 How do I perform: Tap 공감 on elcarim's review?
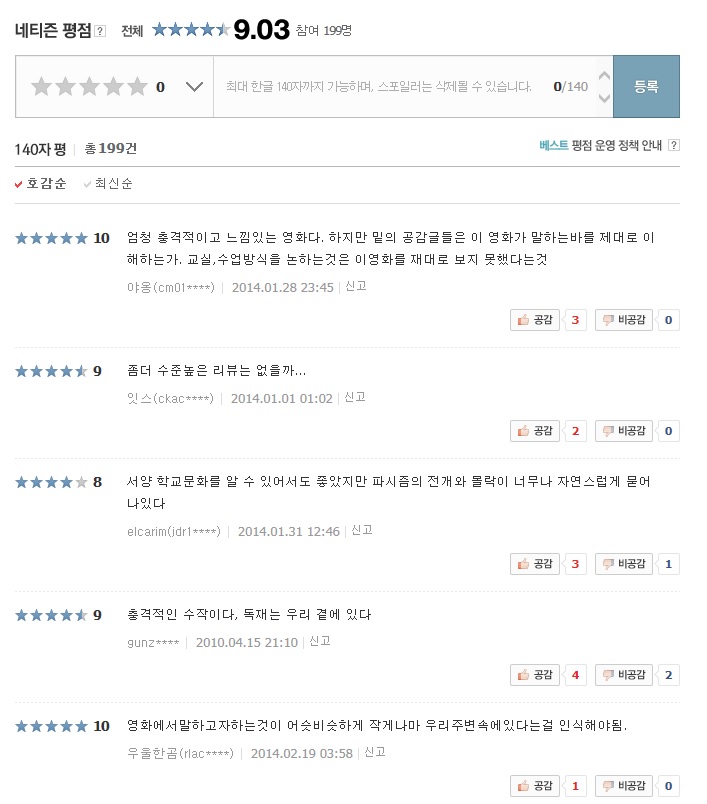pyautogui.click(x=535, y=564)
